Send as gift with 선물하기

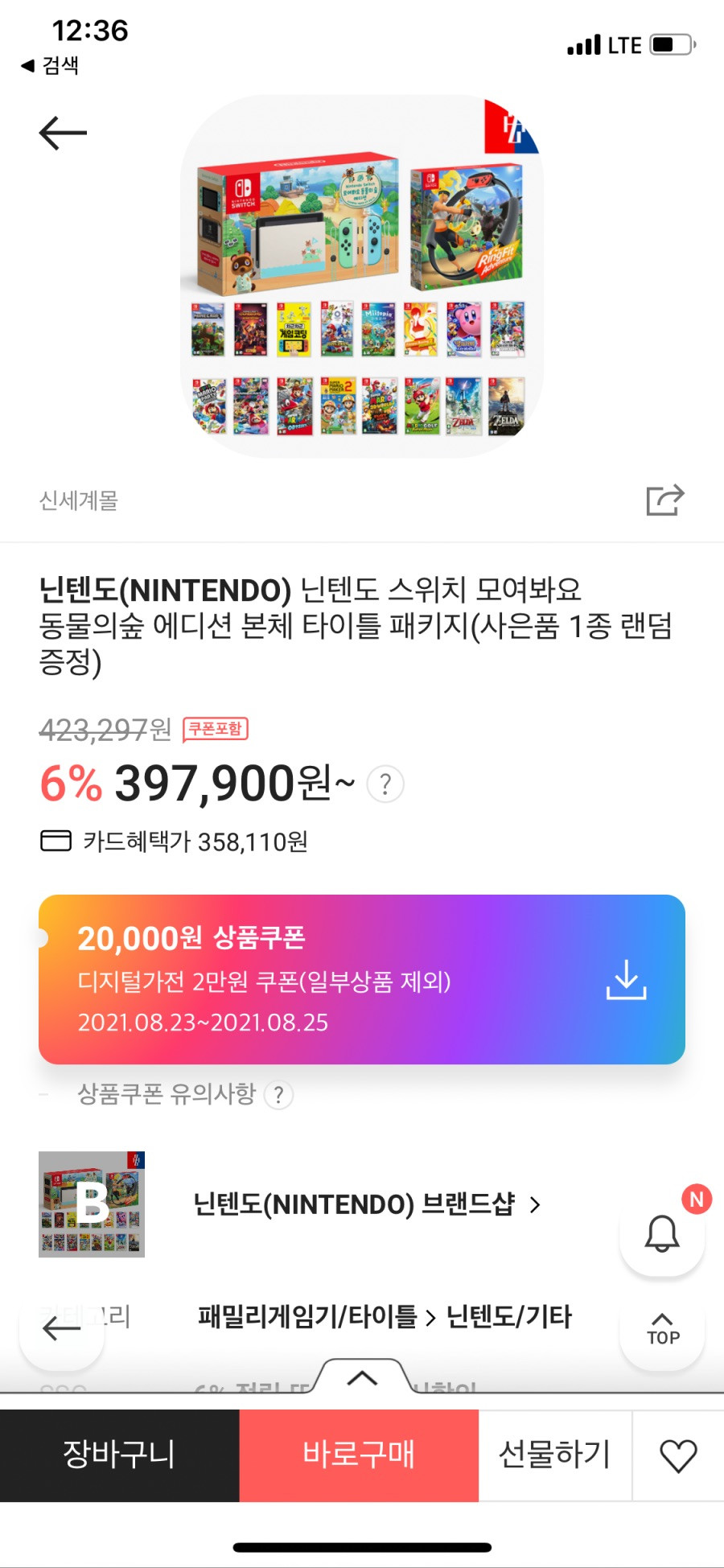pos(555,1455)
